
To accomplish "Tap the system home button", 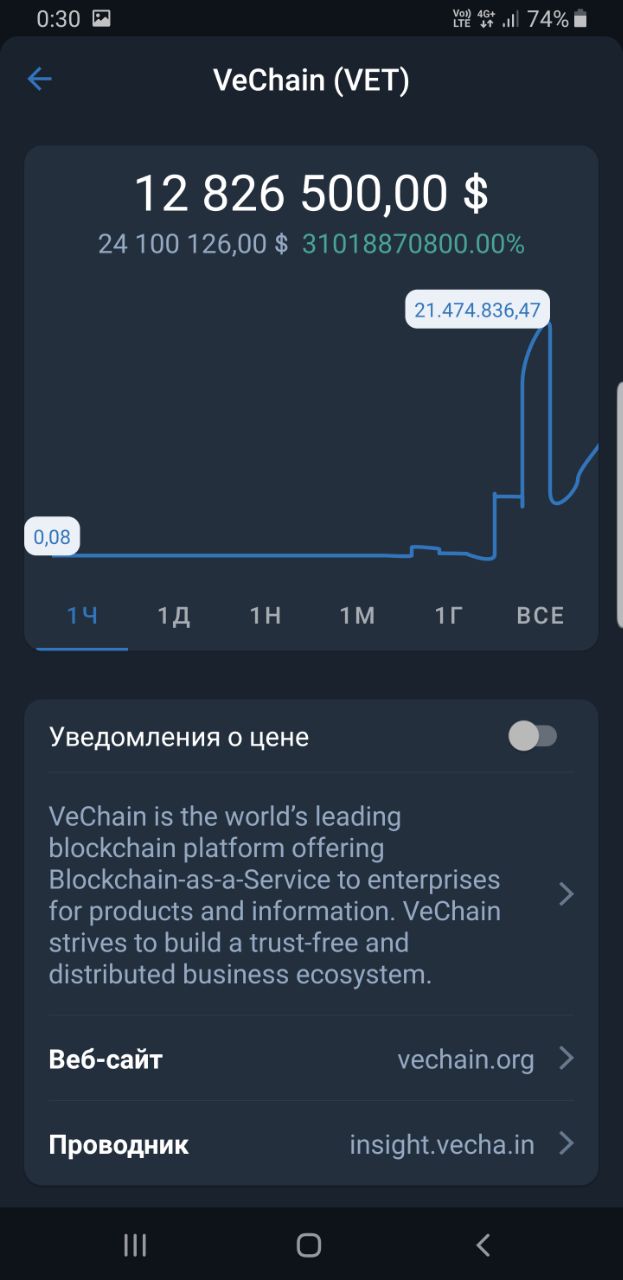I will pyautogui.click(x=309, y=1244).
